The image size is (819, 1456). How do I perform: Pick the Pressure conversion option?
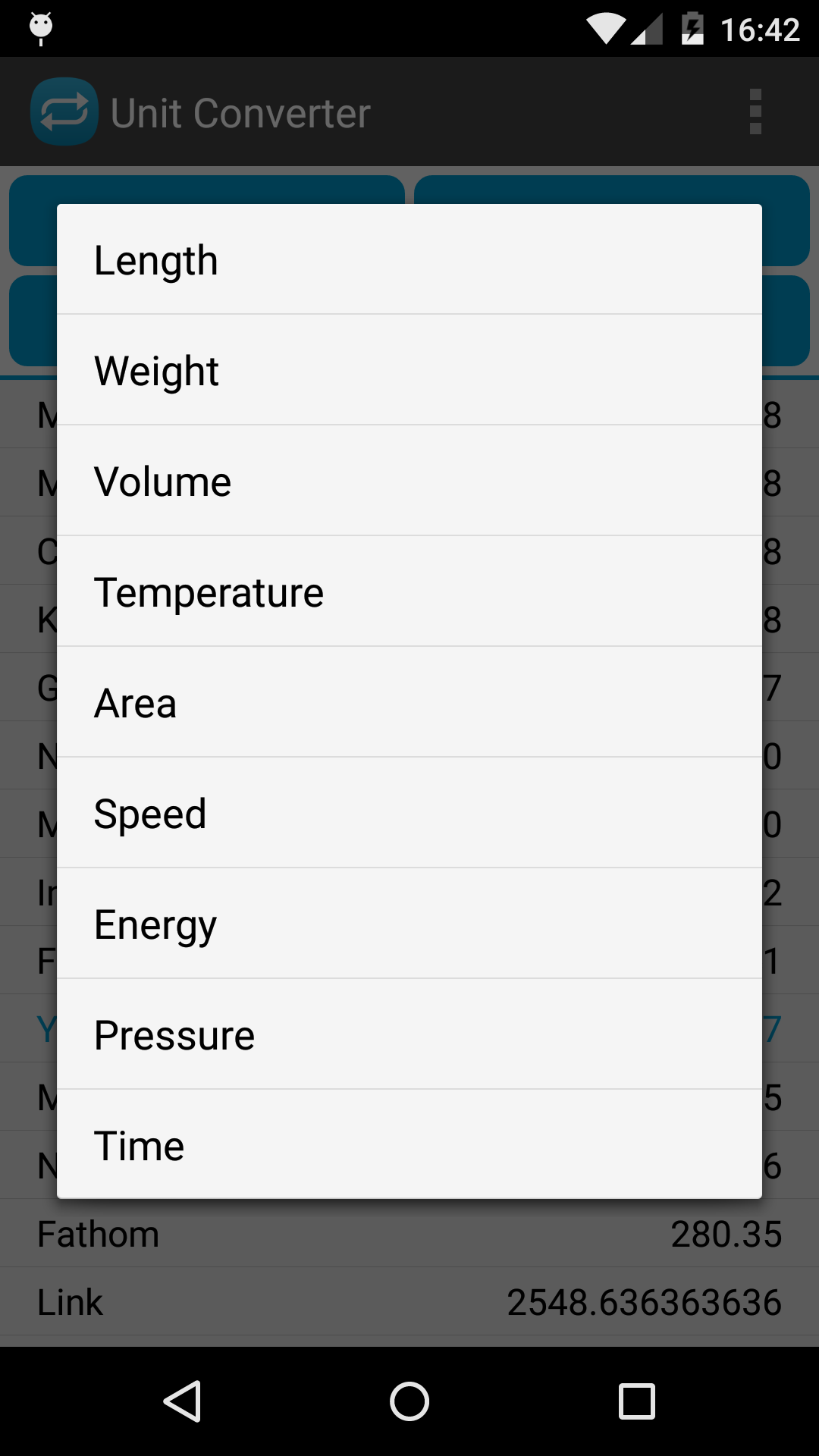click(409, 1034)
